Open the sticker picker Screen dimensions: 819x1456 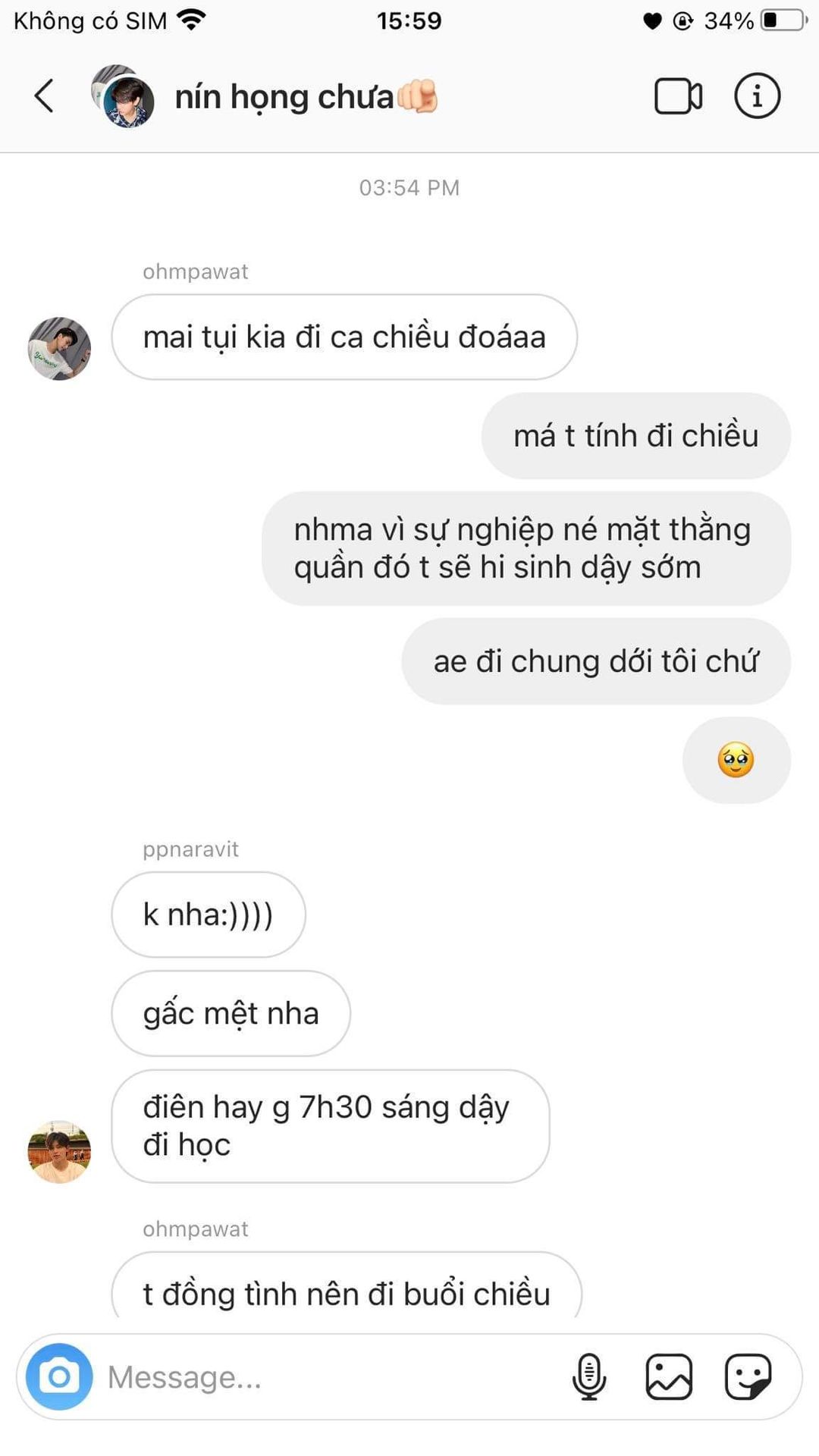pos(748,1376)
